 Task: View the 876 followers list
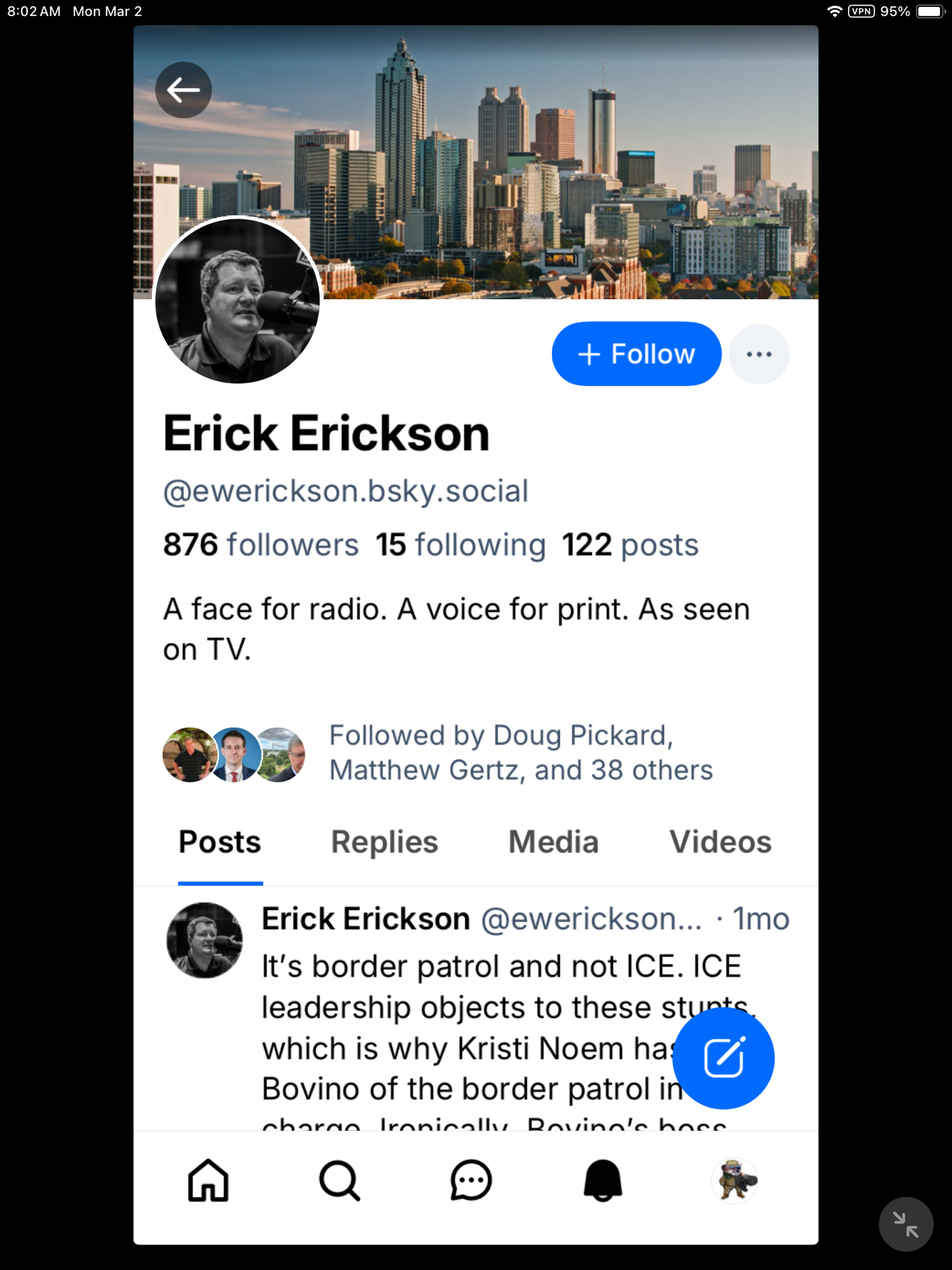[x=261, y=545]
